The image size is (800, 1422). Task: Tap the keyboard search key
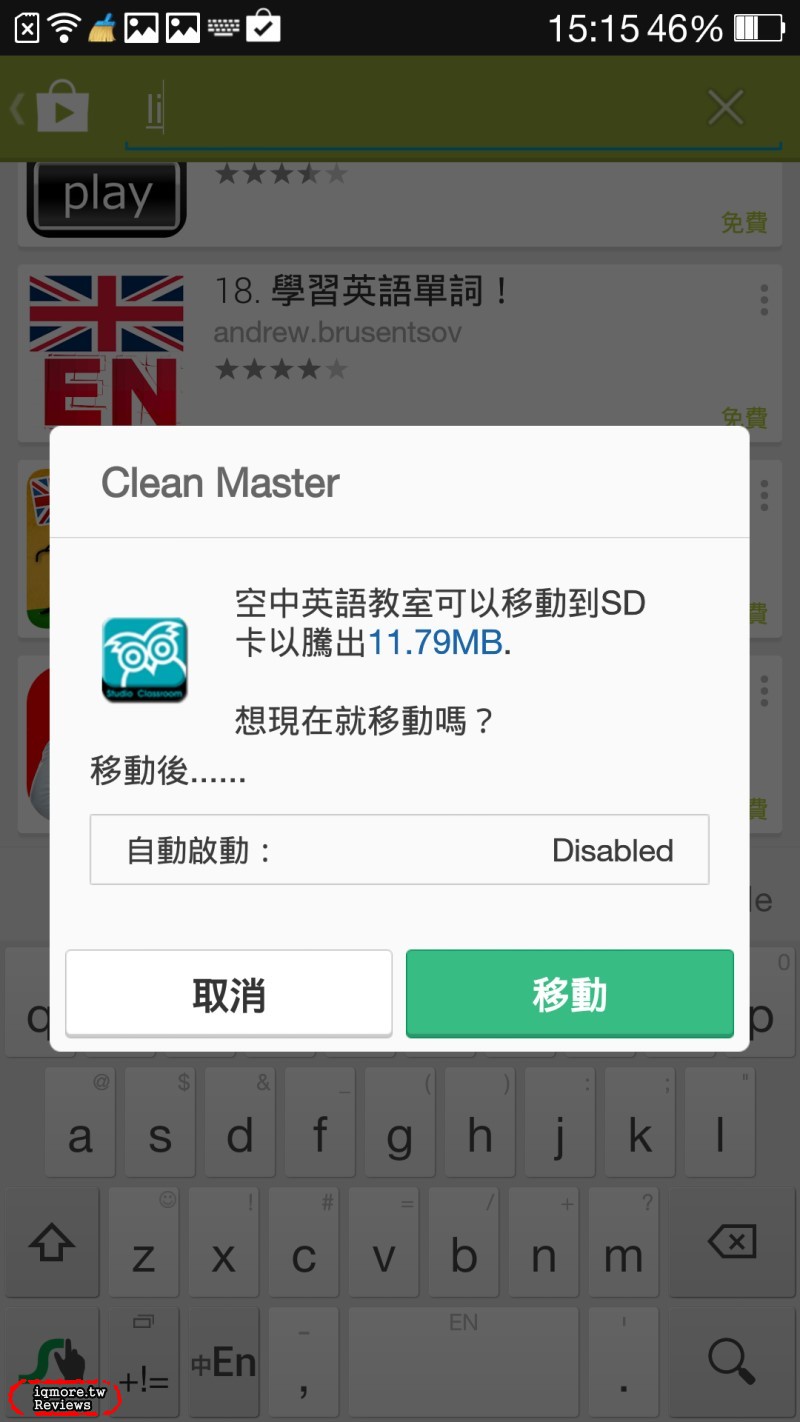click(731, 1360)
